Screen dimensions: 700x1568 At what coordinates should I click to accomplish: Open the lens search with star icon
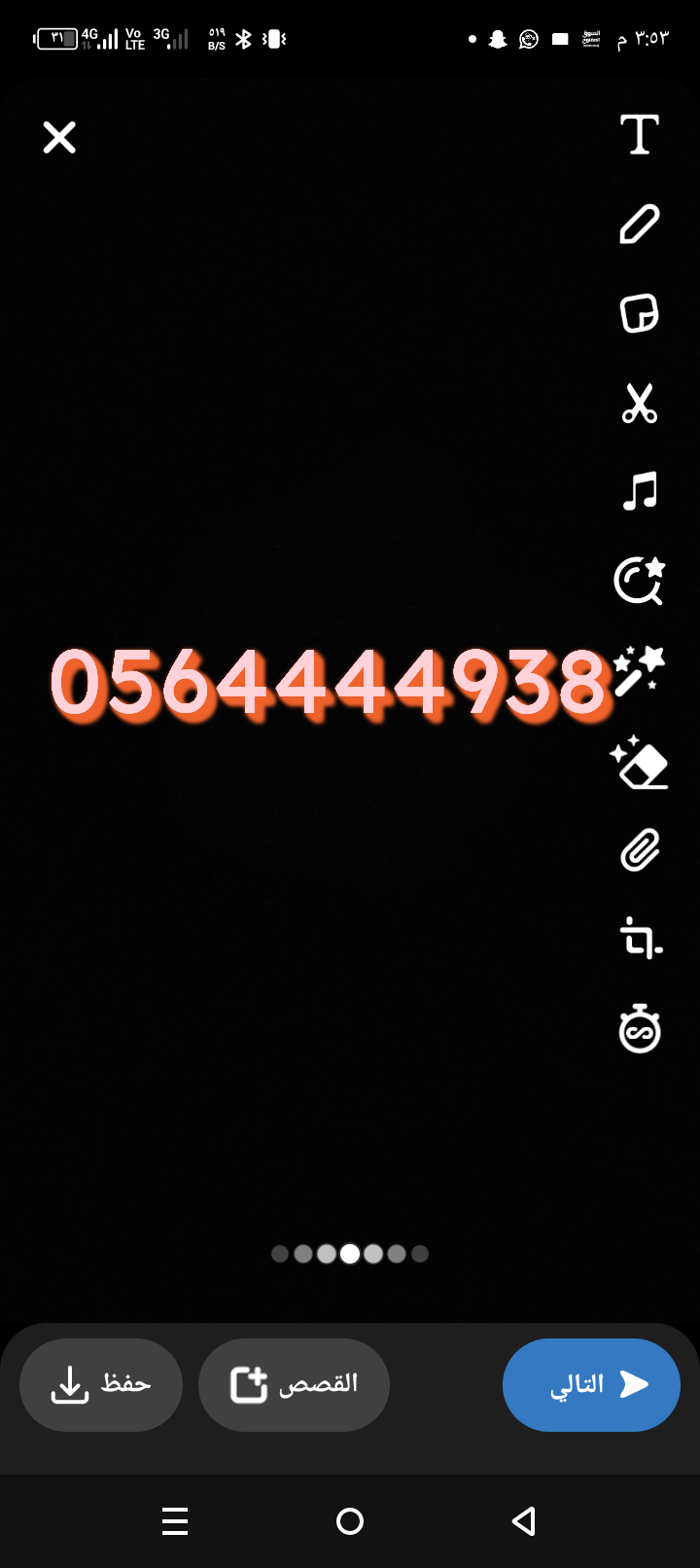pos(640,582)
